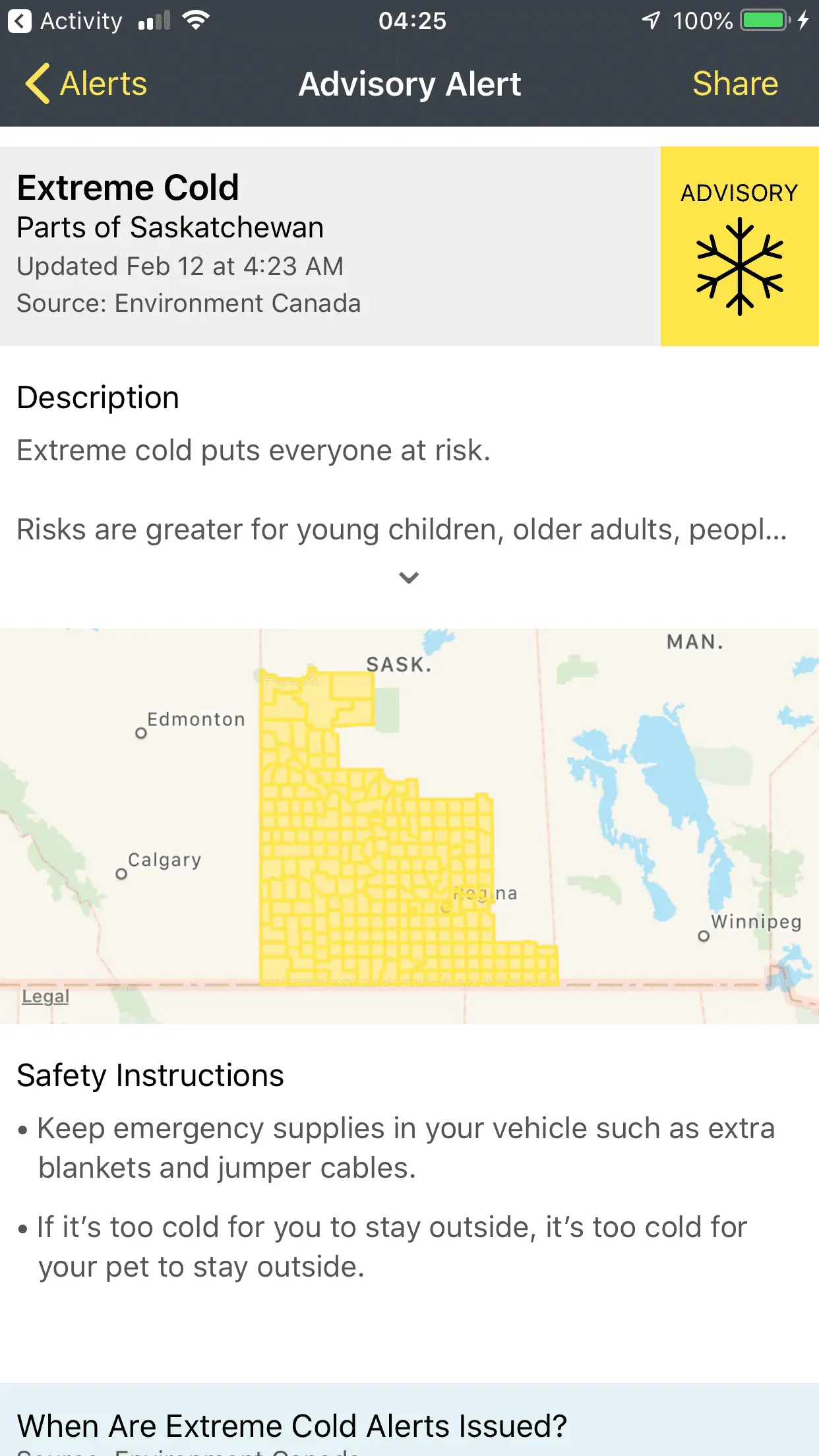Expand the full alert description

coord(409,578)
